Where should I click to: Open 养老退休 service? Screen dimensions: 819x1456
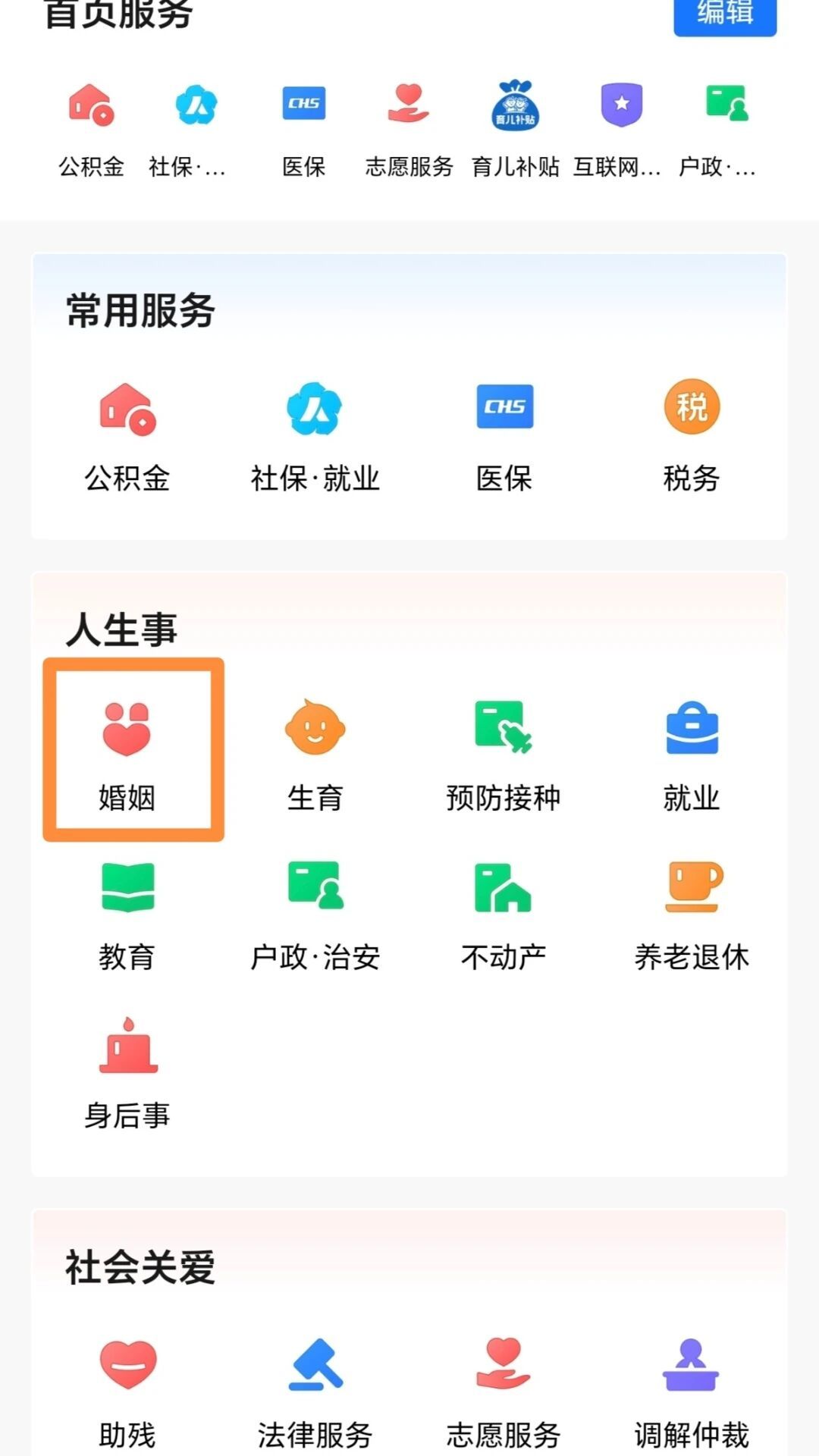691,915
